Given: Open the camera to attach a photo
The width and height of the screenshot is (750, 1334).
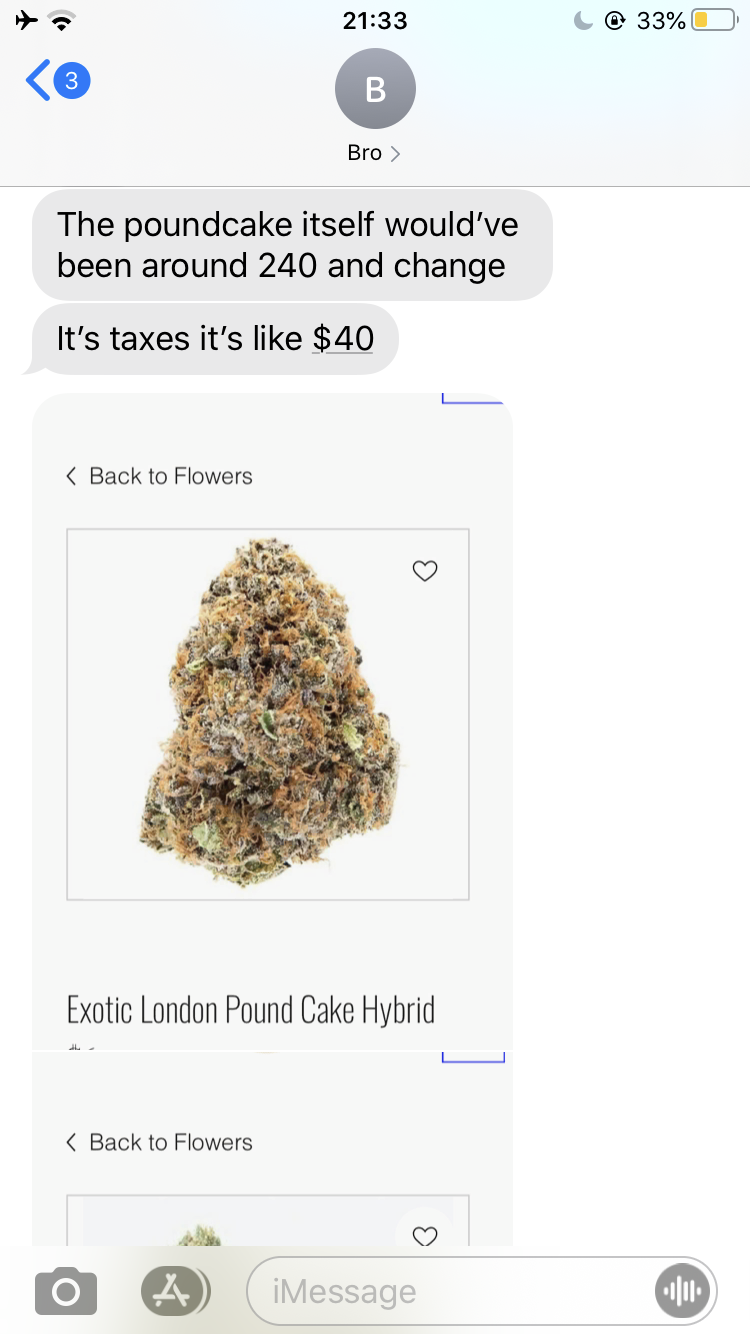Looking at the screenshot, I should tap(66, 1291).
